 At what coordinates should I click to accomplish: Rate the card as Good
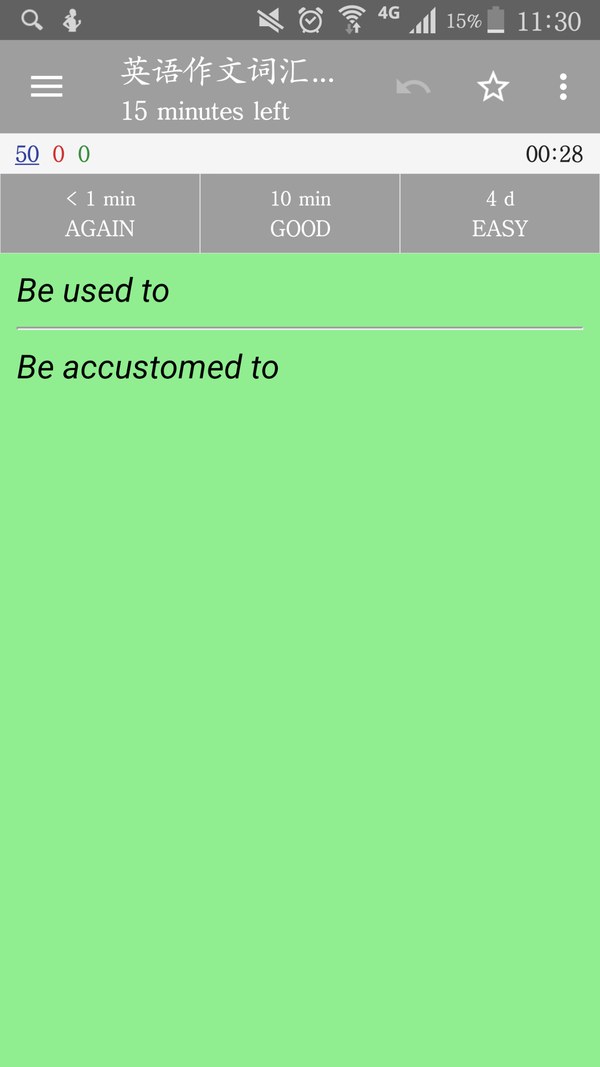pos(300,213)
